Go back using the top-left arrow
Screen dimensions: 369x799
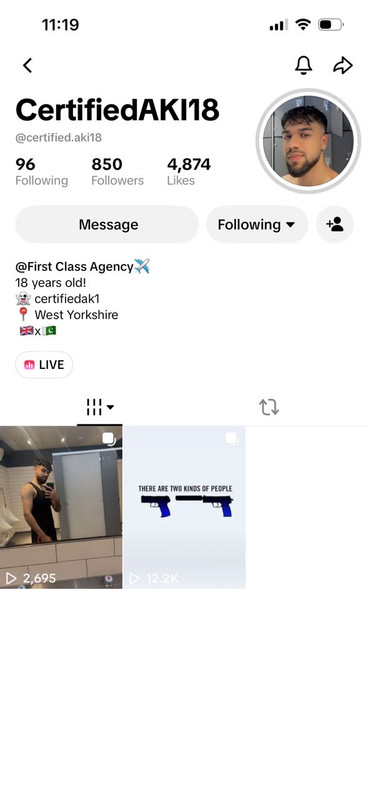tap(28, 65)
